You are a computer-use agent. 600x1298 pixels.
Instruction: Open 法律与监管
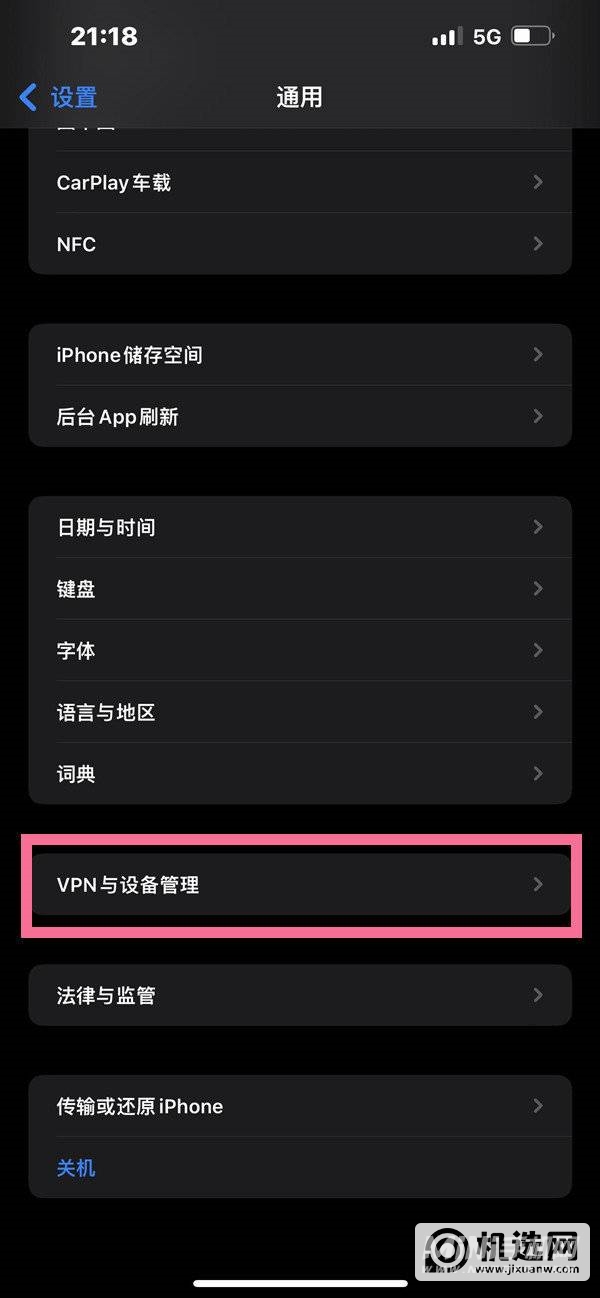300,995
